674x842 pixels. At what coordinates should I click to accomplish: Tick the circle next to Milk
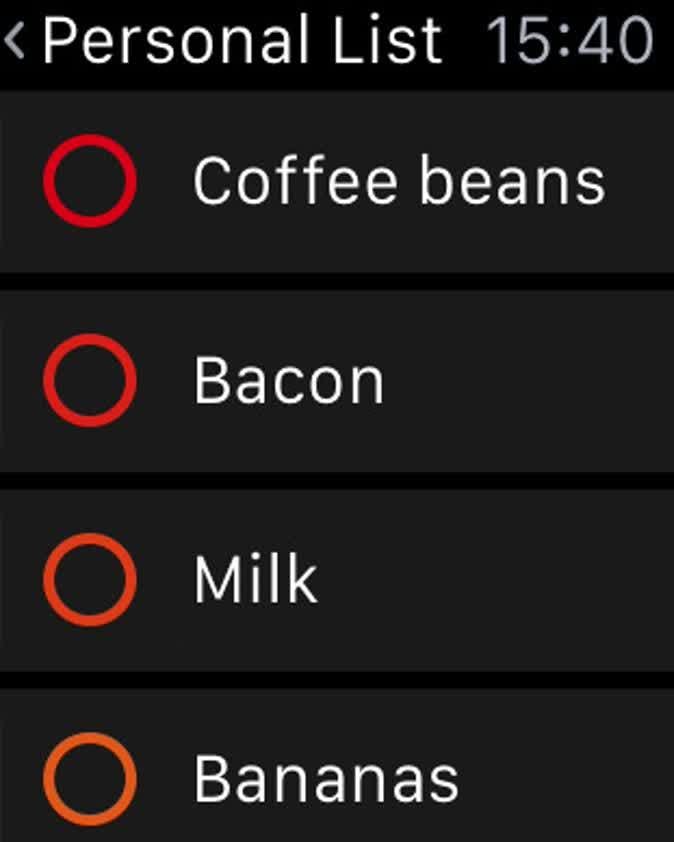[x=90, y=579]
